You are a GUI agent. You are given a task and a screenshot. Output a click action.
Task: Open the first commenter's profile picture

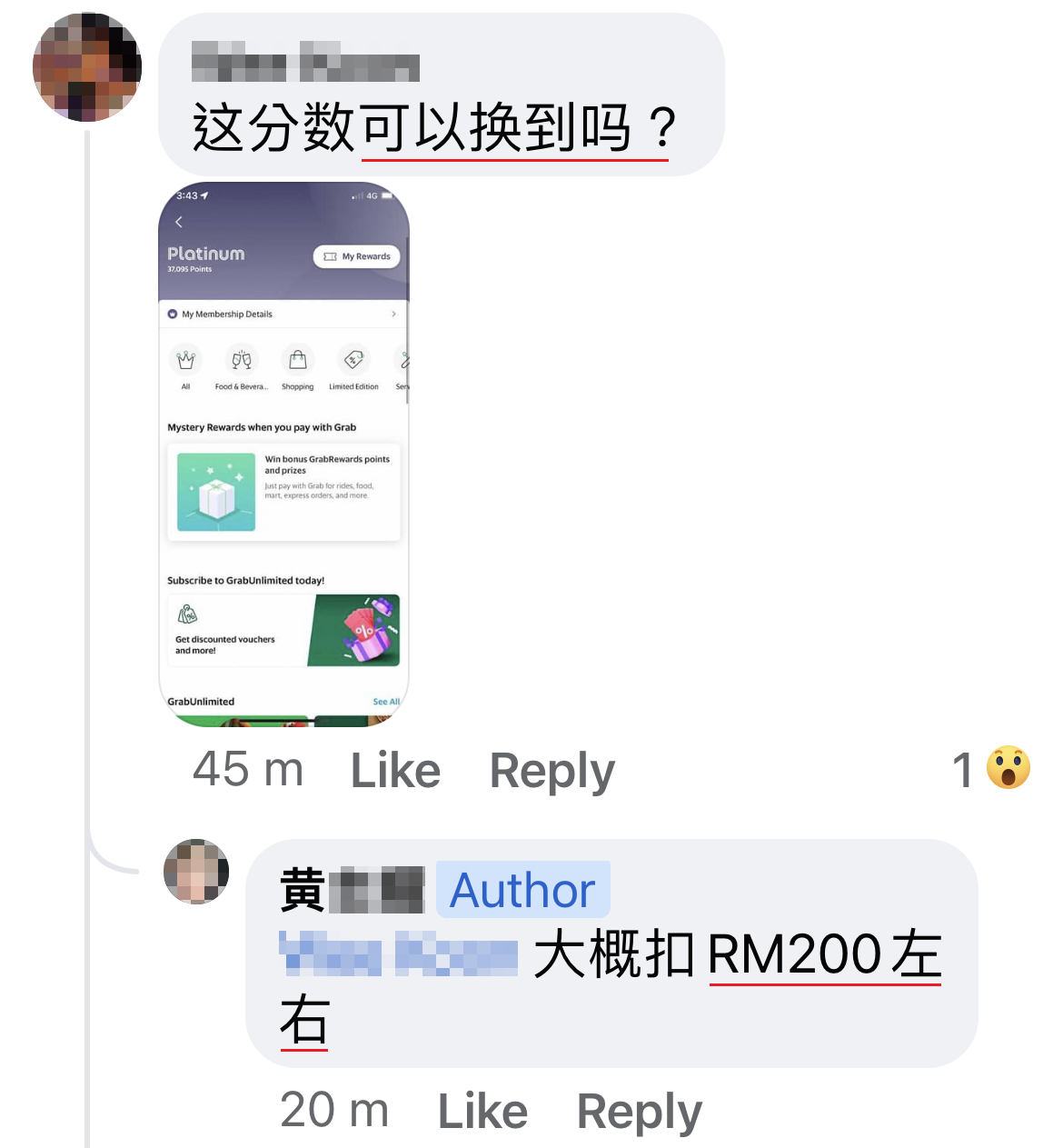tap(87, 67)
